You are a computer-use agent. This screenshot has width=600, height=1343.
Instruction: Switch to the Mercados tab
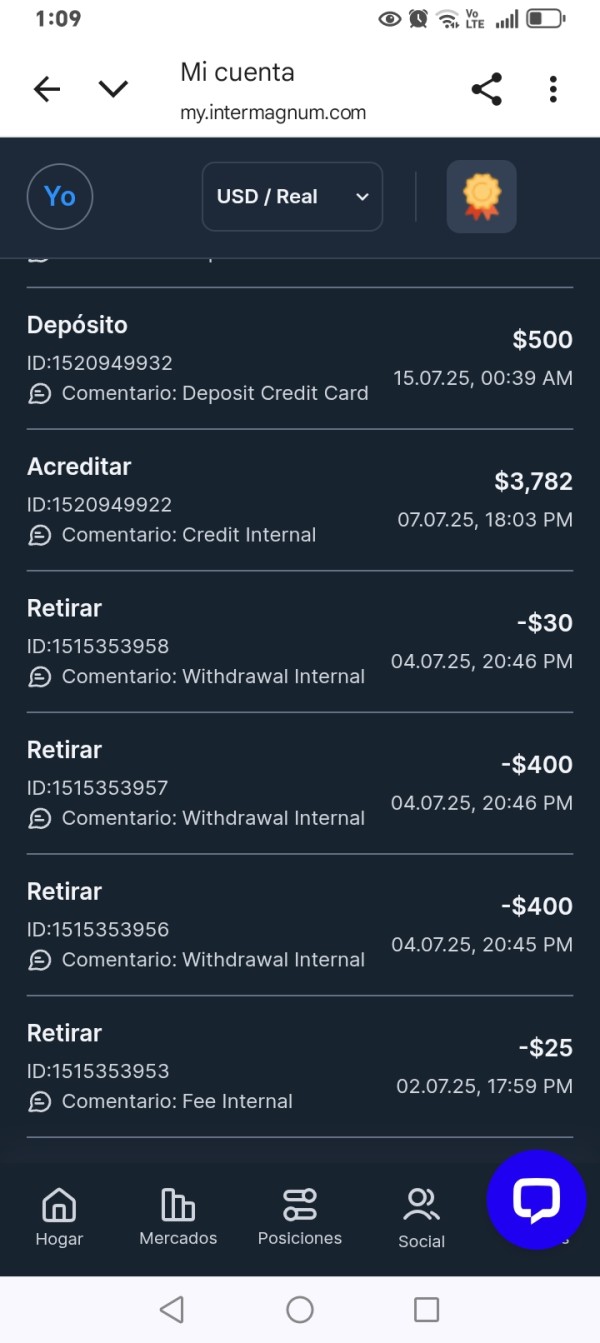[x=178, y=1217]
